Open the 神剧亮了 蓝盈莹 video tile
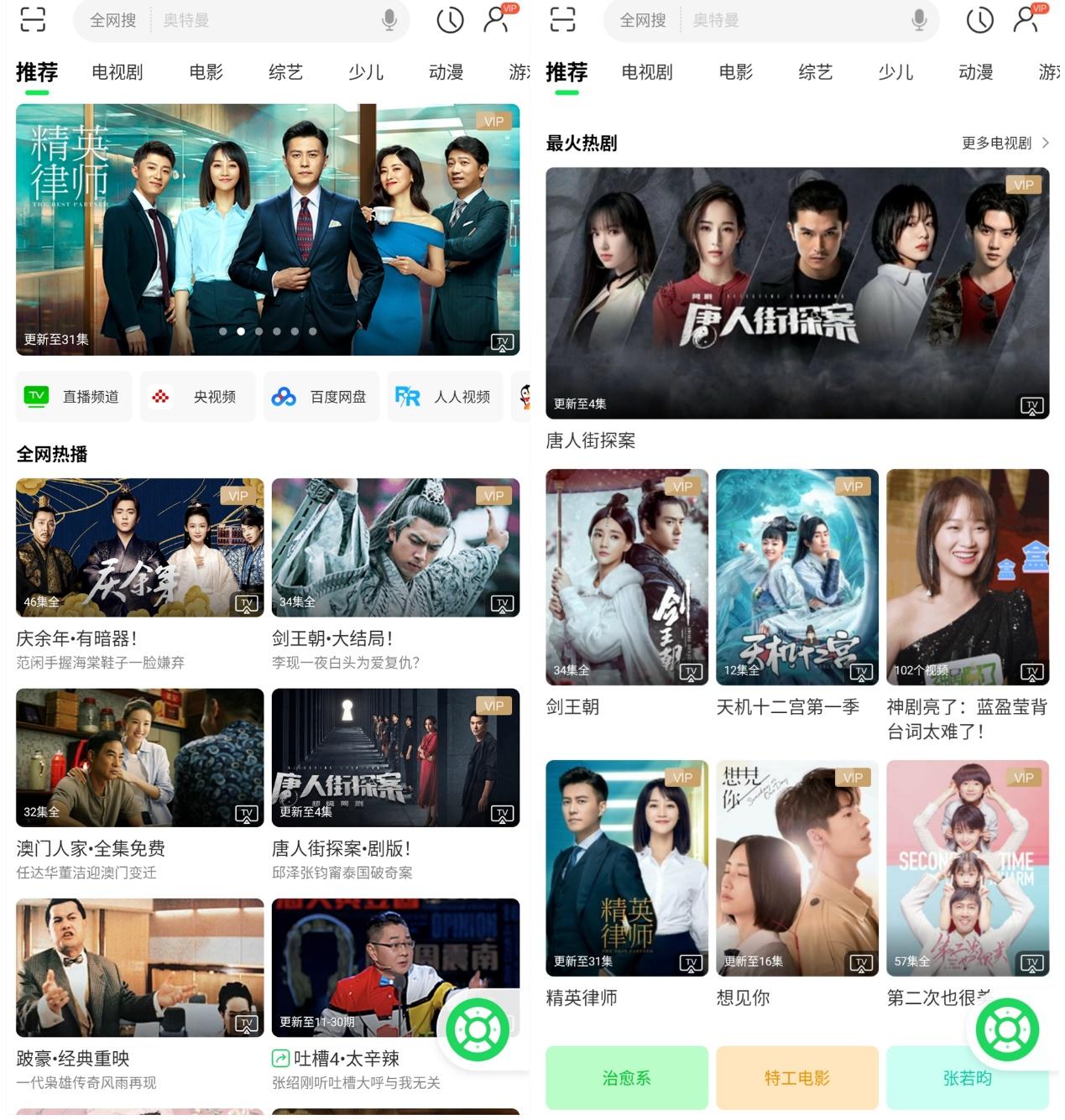Viewport: 1065px width, 1120px height. pos(967,577)
